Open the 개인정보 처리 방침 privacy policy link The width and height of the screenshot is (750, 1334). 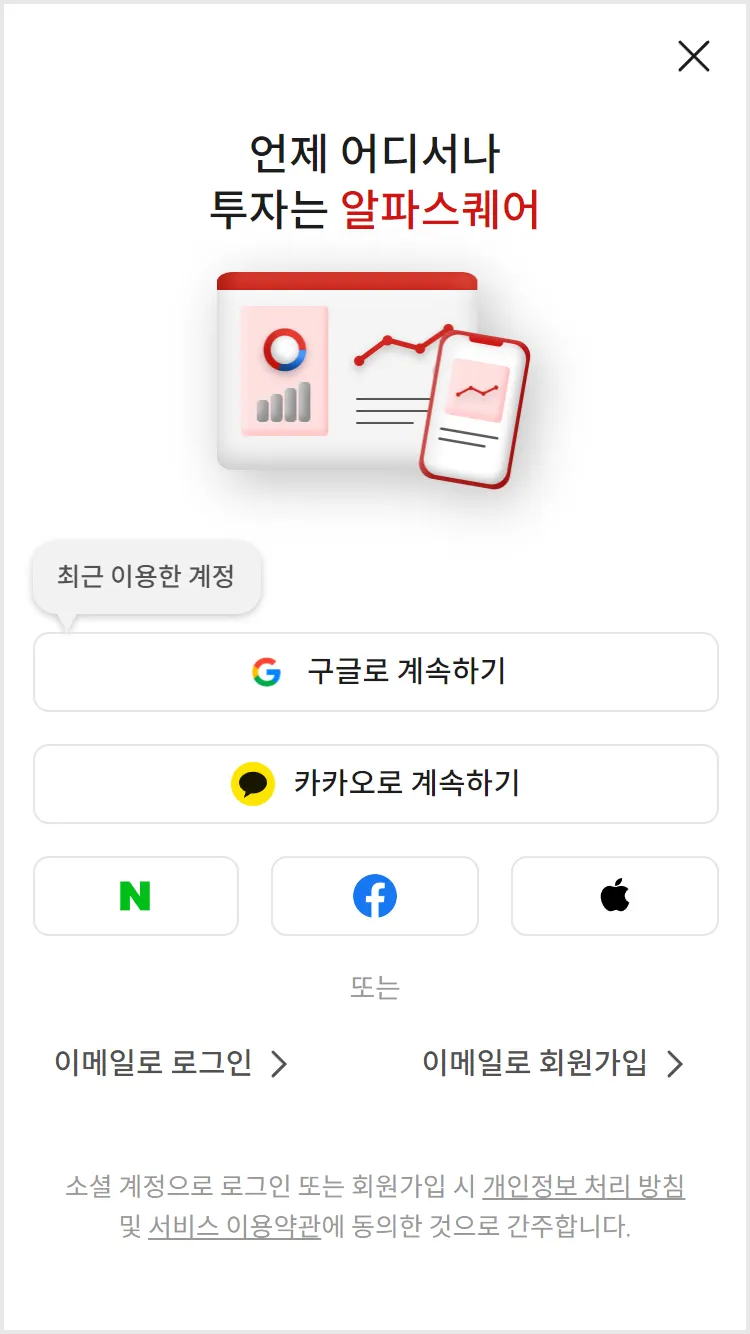583,1187
